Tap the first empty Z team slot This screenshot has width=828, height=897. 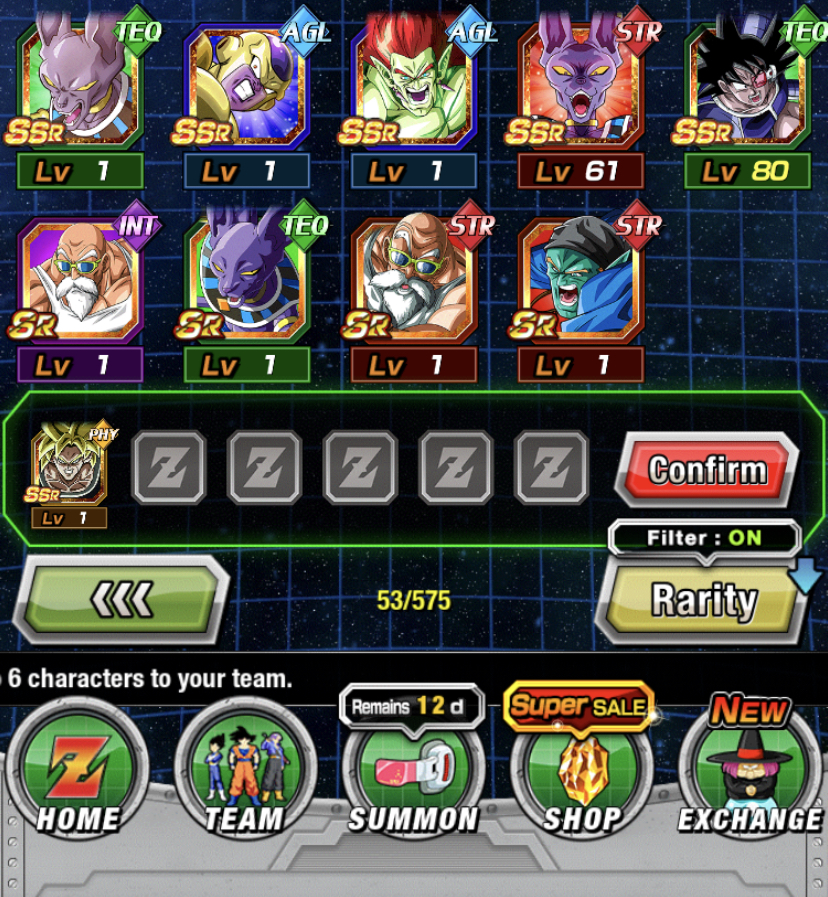[169, 468]
